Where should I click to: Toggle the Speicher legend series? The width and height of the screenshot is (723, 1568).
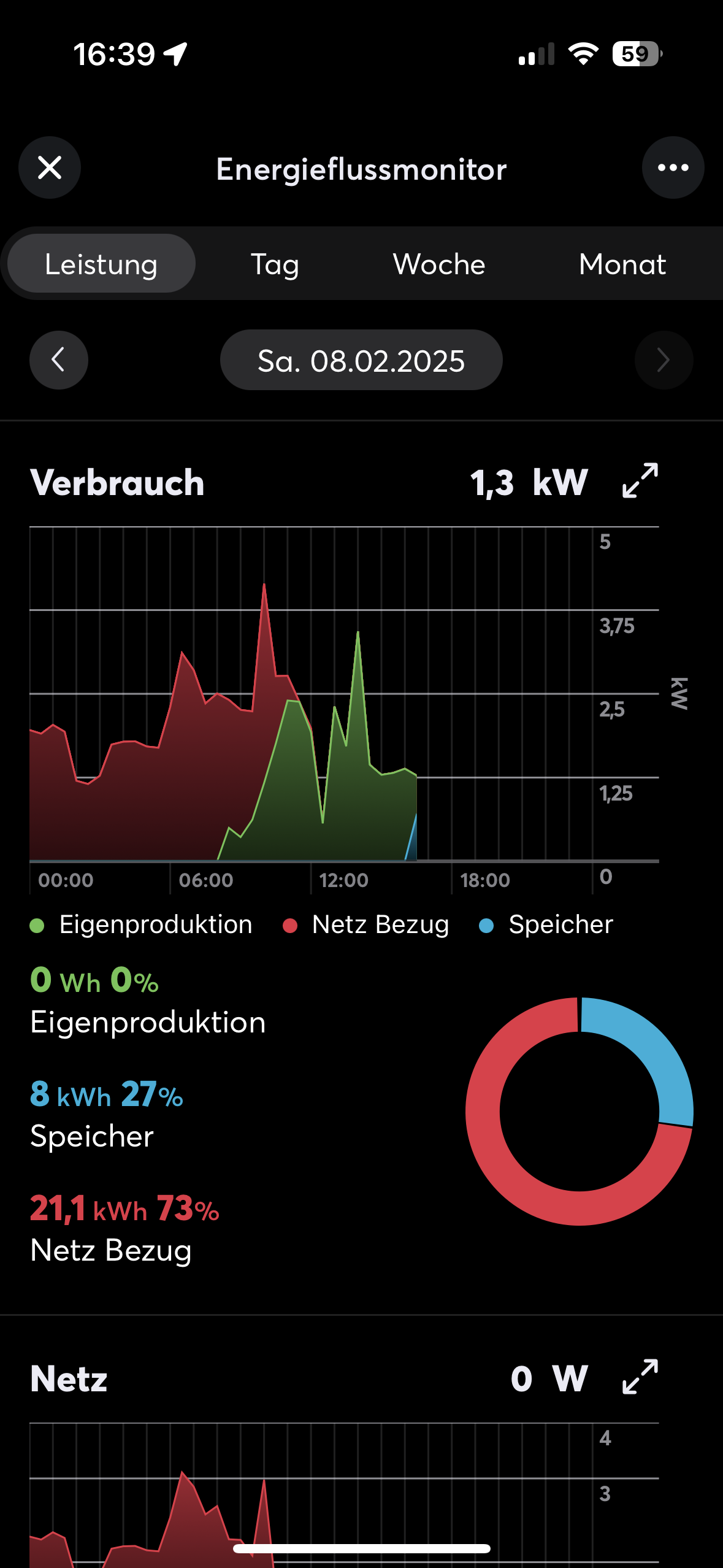tap(546, 924)
